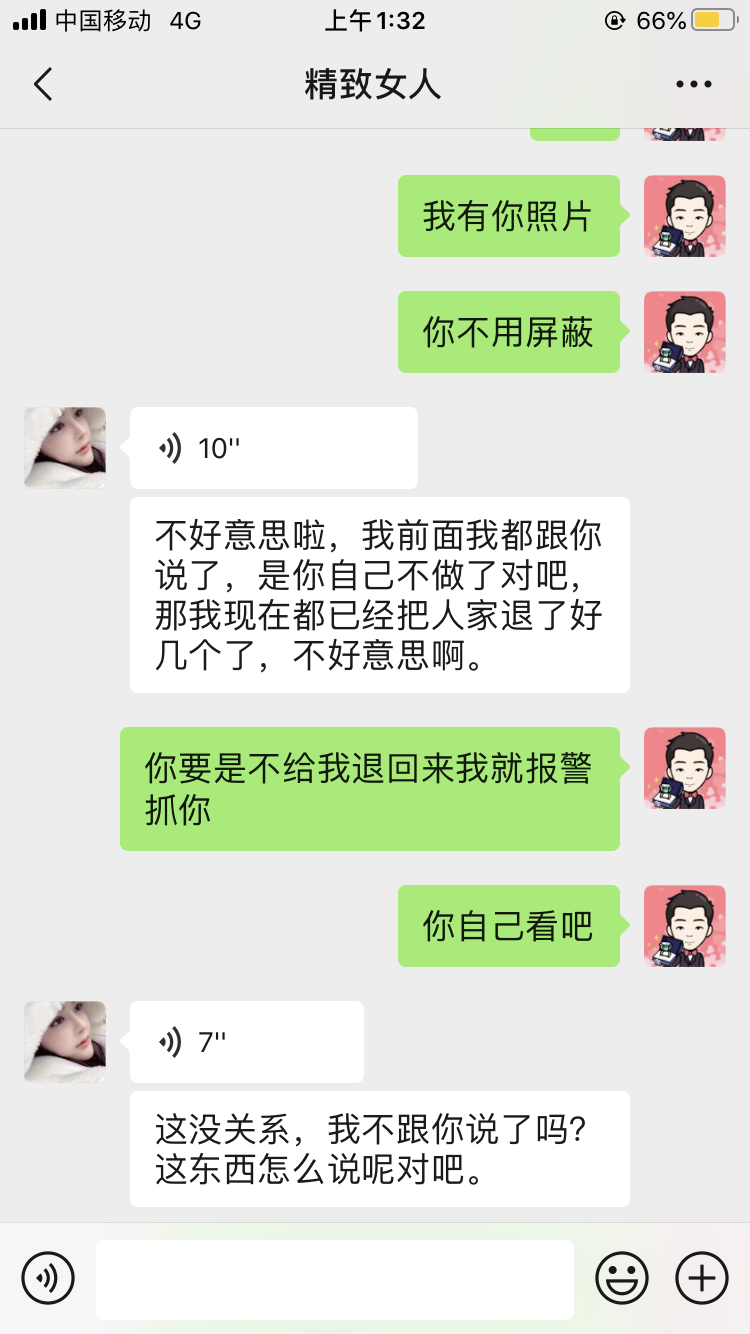750x1334 pixels.
Task: Open the contact's avatar beside the 10'' voice message
Action: coord(65,448)
